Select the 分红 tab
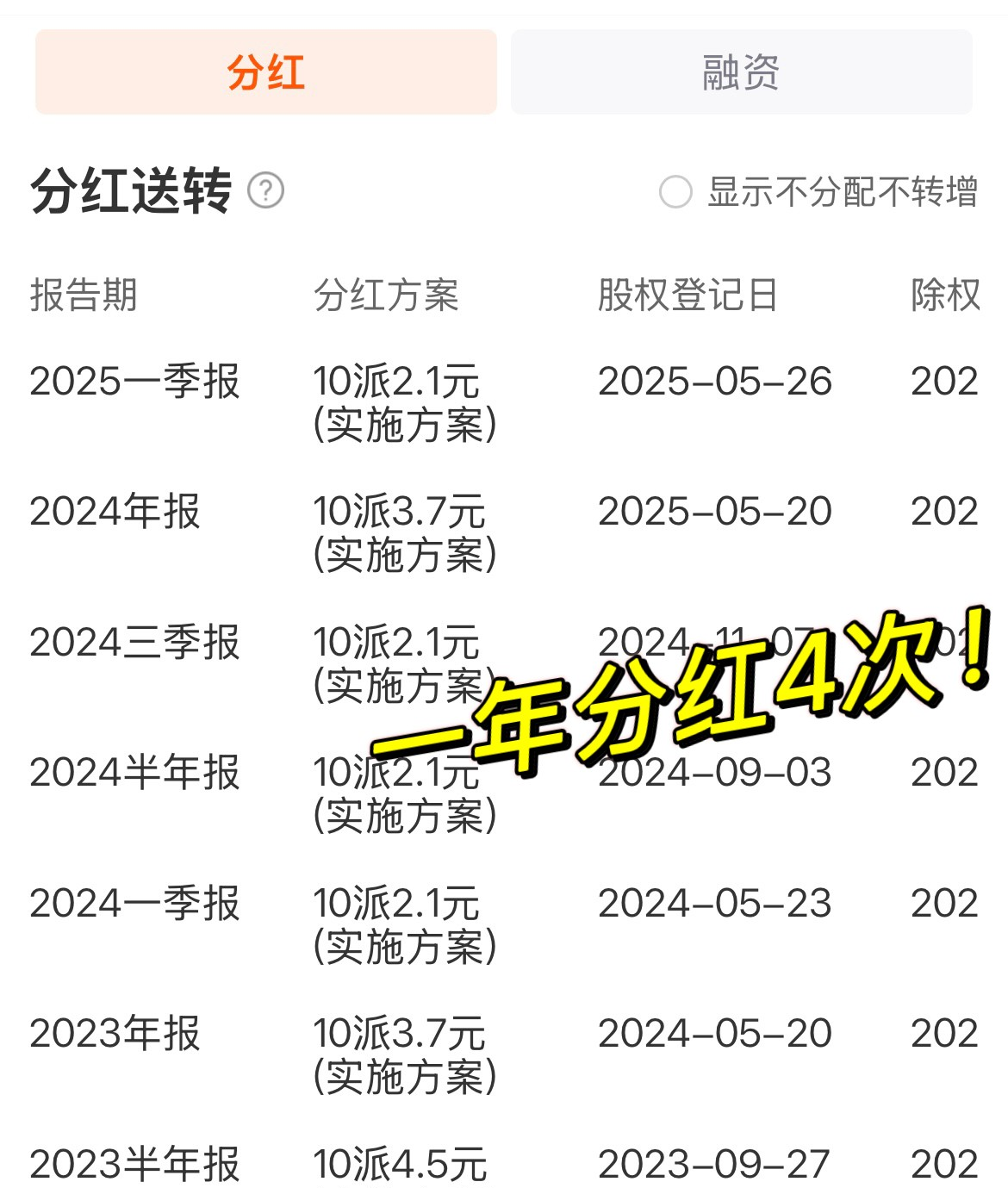 coord(266,72)
